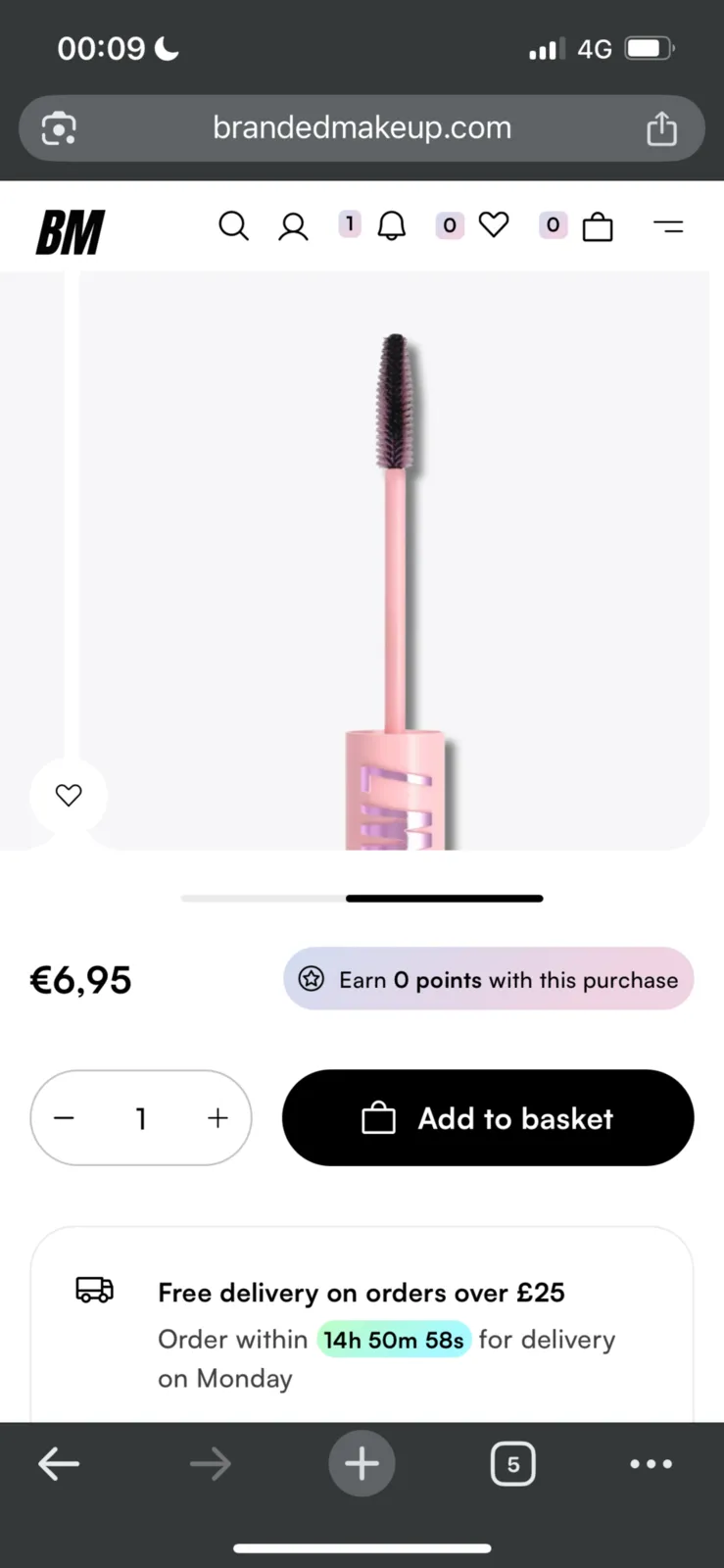Go back in the browser
The width and height of the screenshot is (724, 1568).
(59, 1464)
